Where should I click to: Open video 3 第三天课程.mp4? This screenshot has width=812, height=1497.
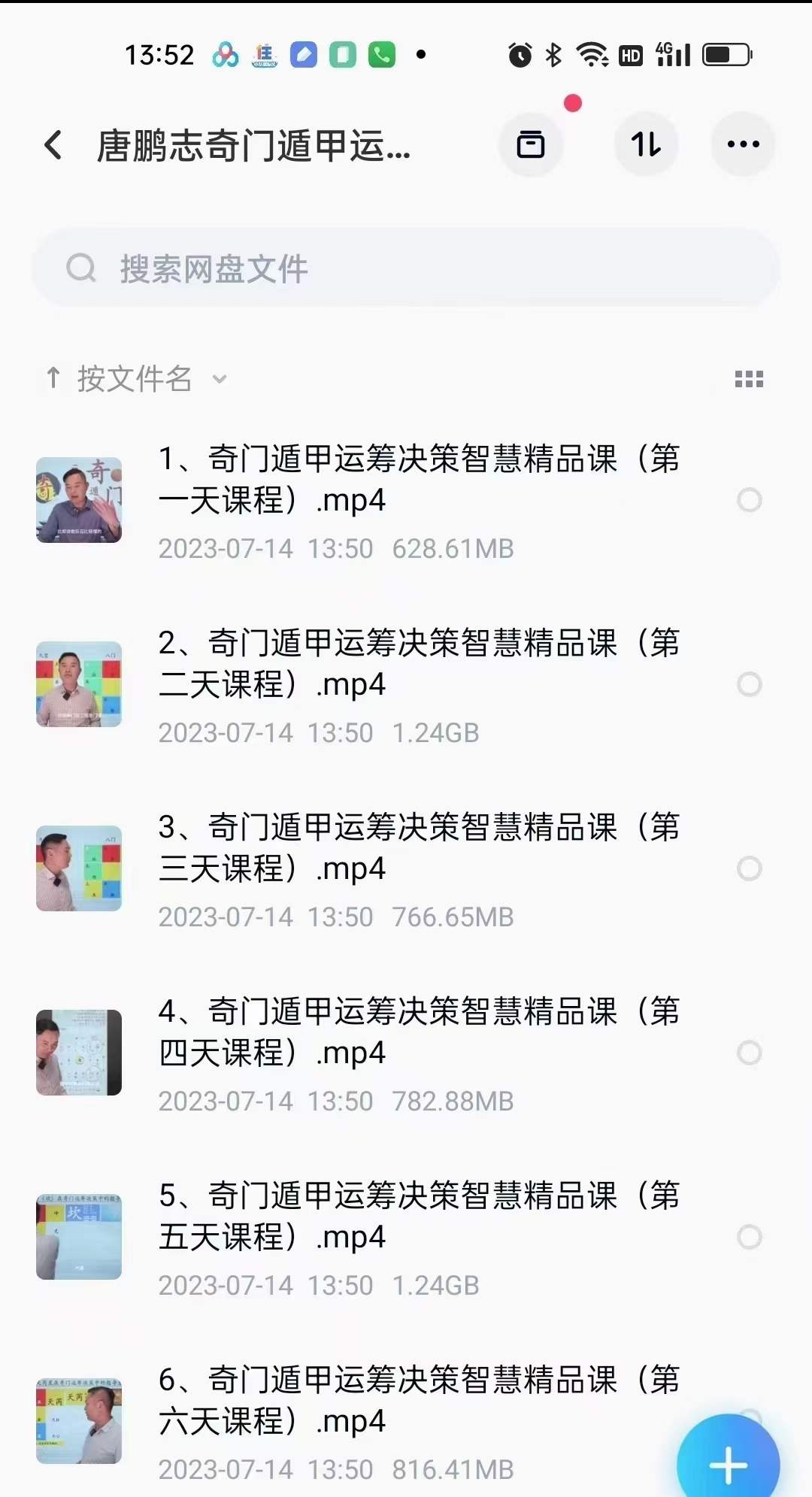pyautogui.click(x=418, y=848)
